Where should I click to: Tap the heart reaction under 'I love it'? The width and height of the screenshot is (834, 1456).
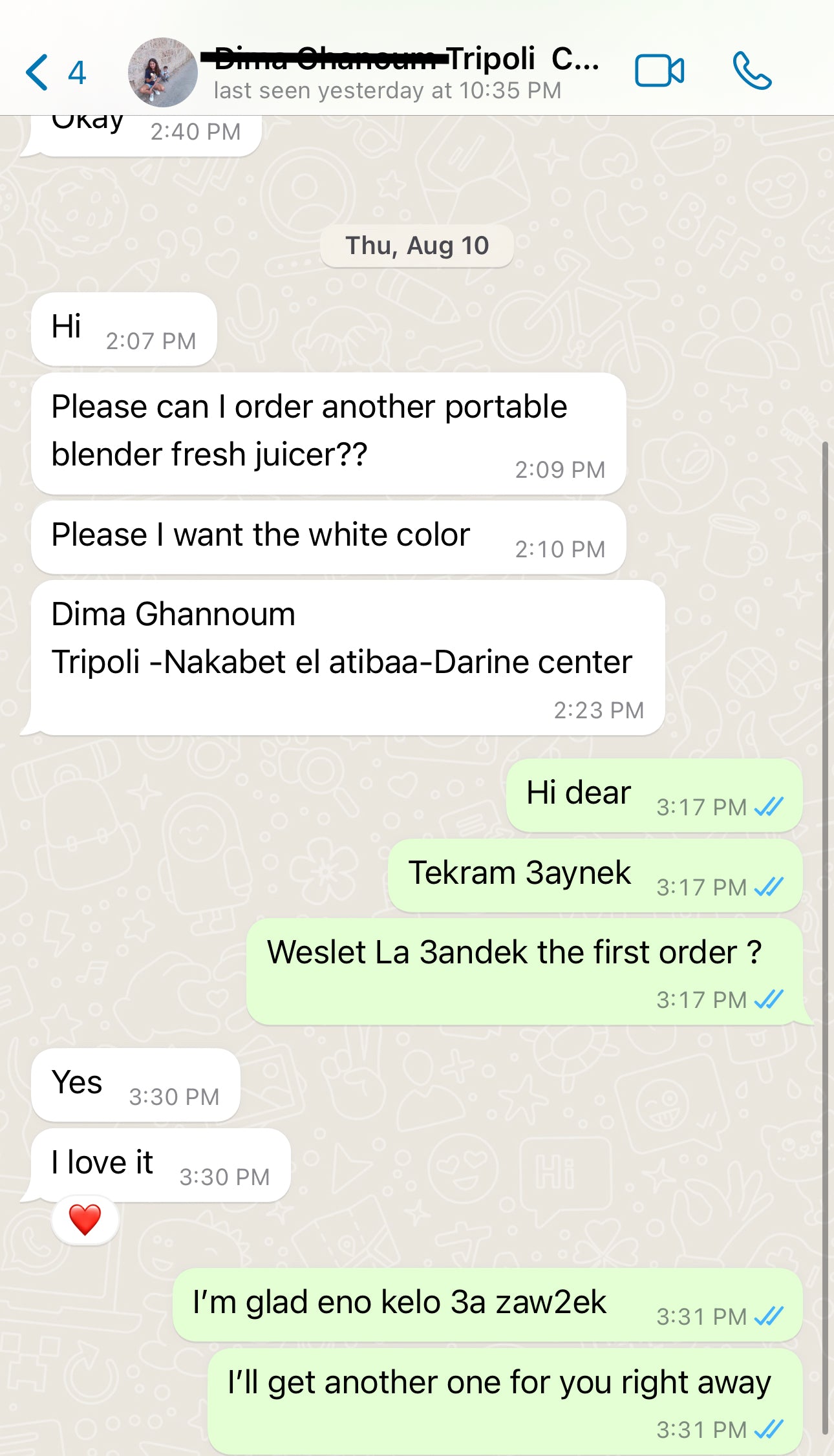(x=85, y=1220)
